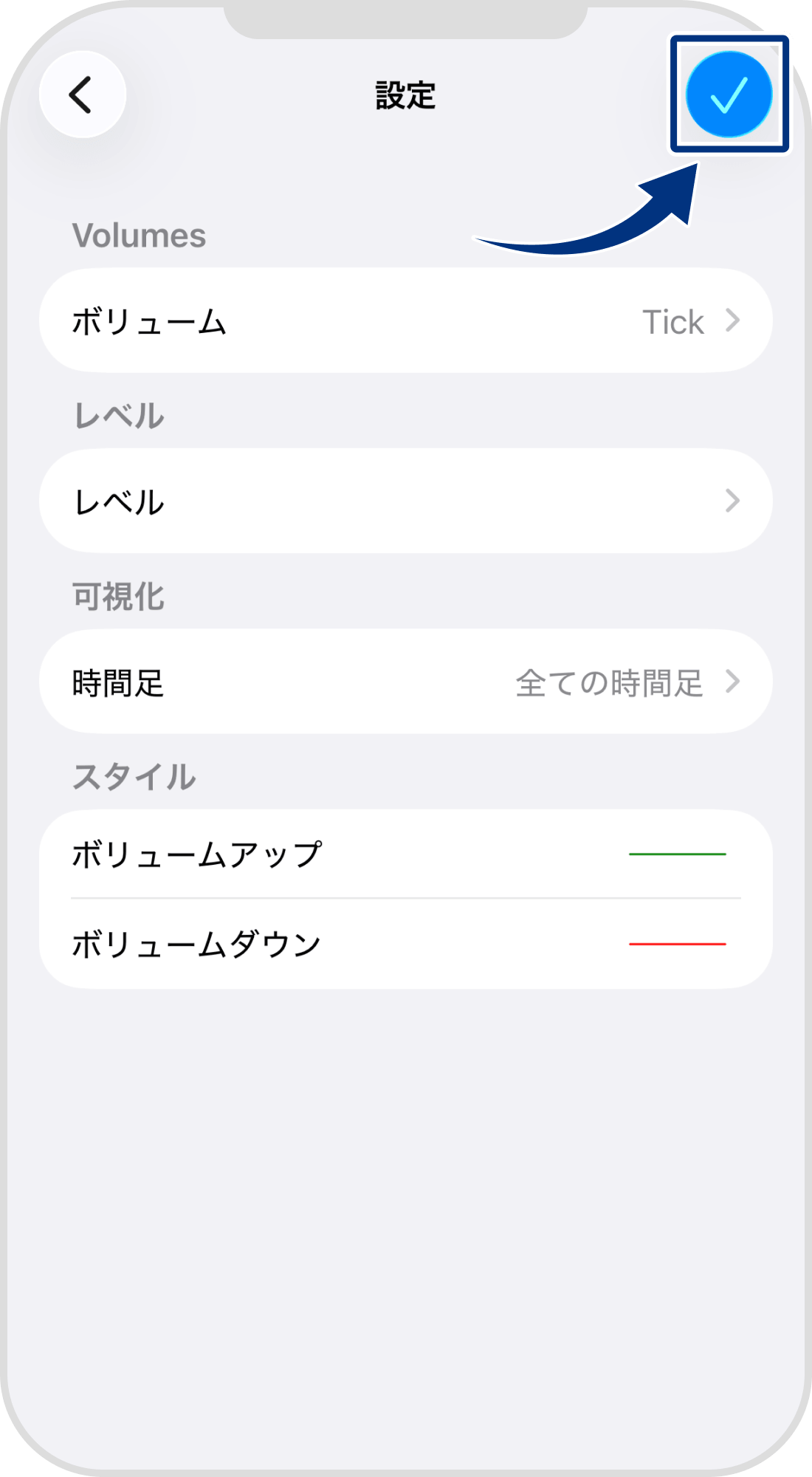Screen dimensions: 812x1477
Task: Expand the 時間足 selection row
Action: (406, 682)
